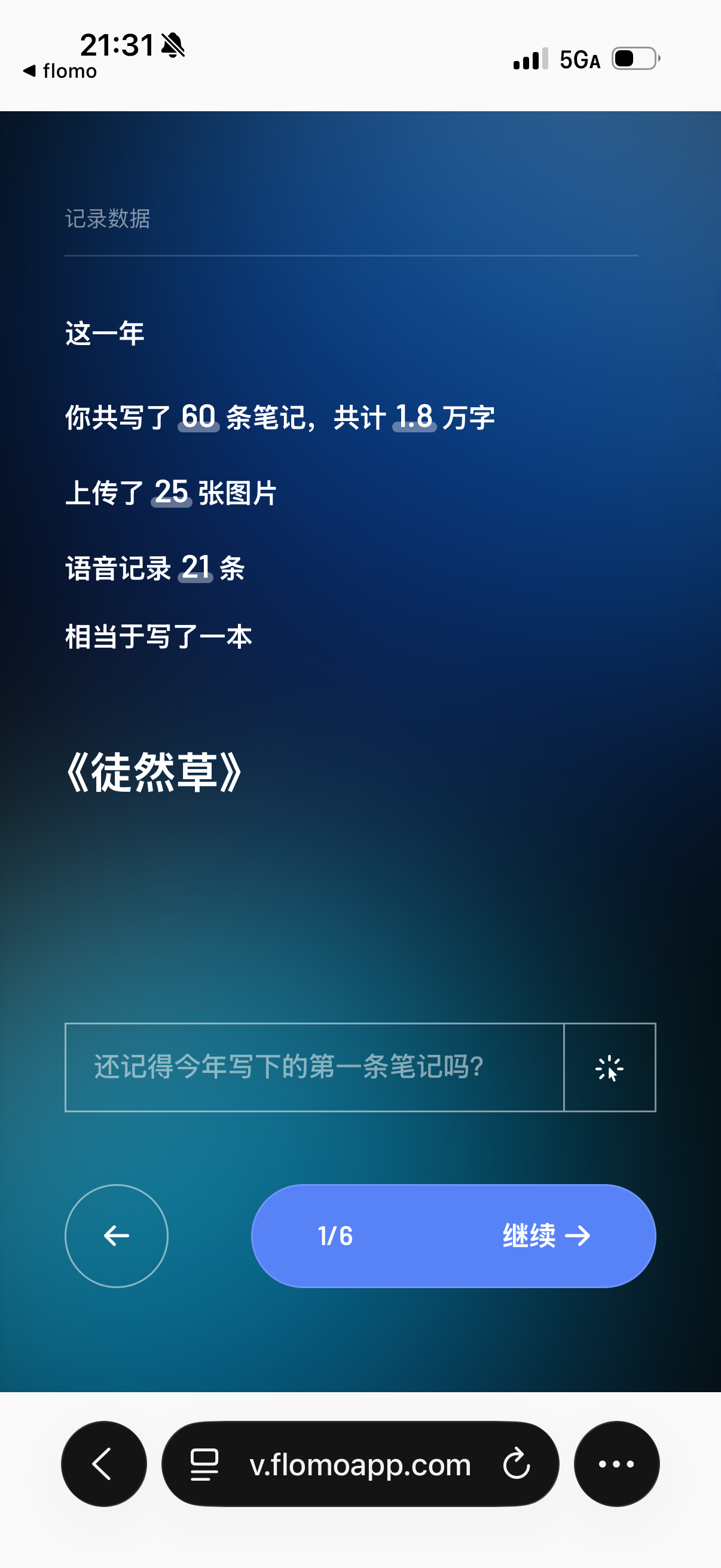Tap the 继续 continue button

(x=453, y=1236)
